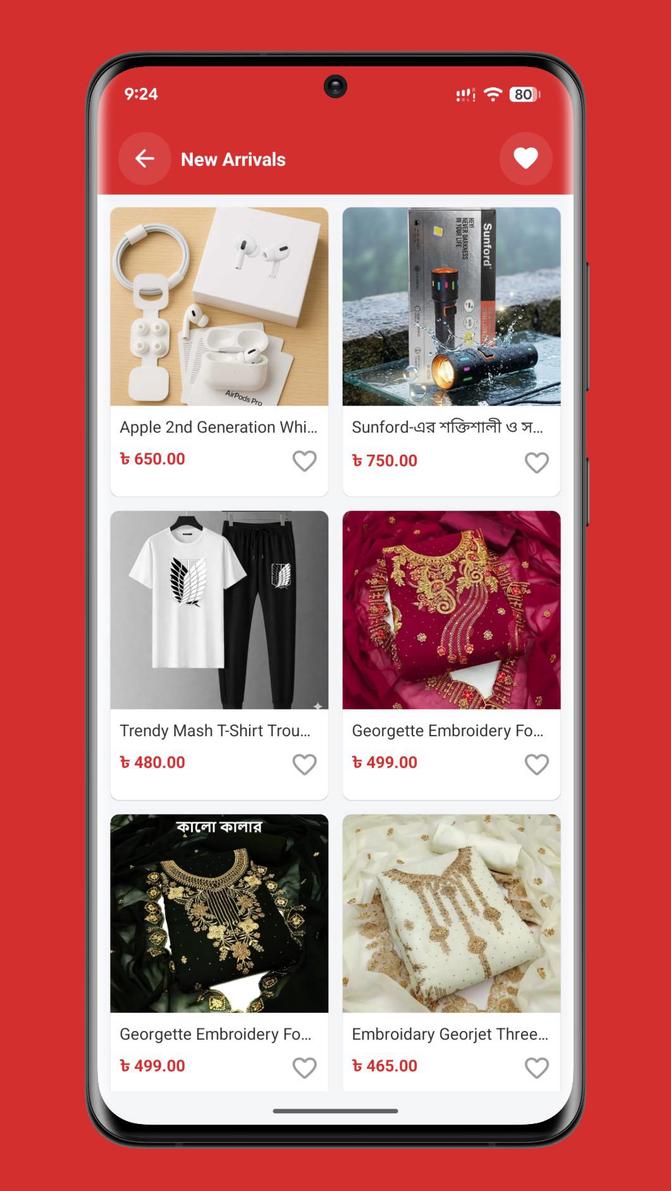Image resolution: width=671 pixels, height=1191 pixels.
Task: Like the Trendy Mash T-Shirt product
Action: coord(304,764)
